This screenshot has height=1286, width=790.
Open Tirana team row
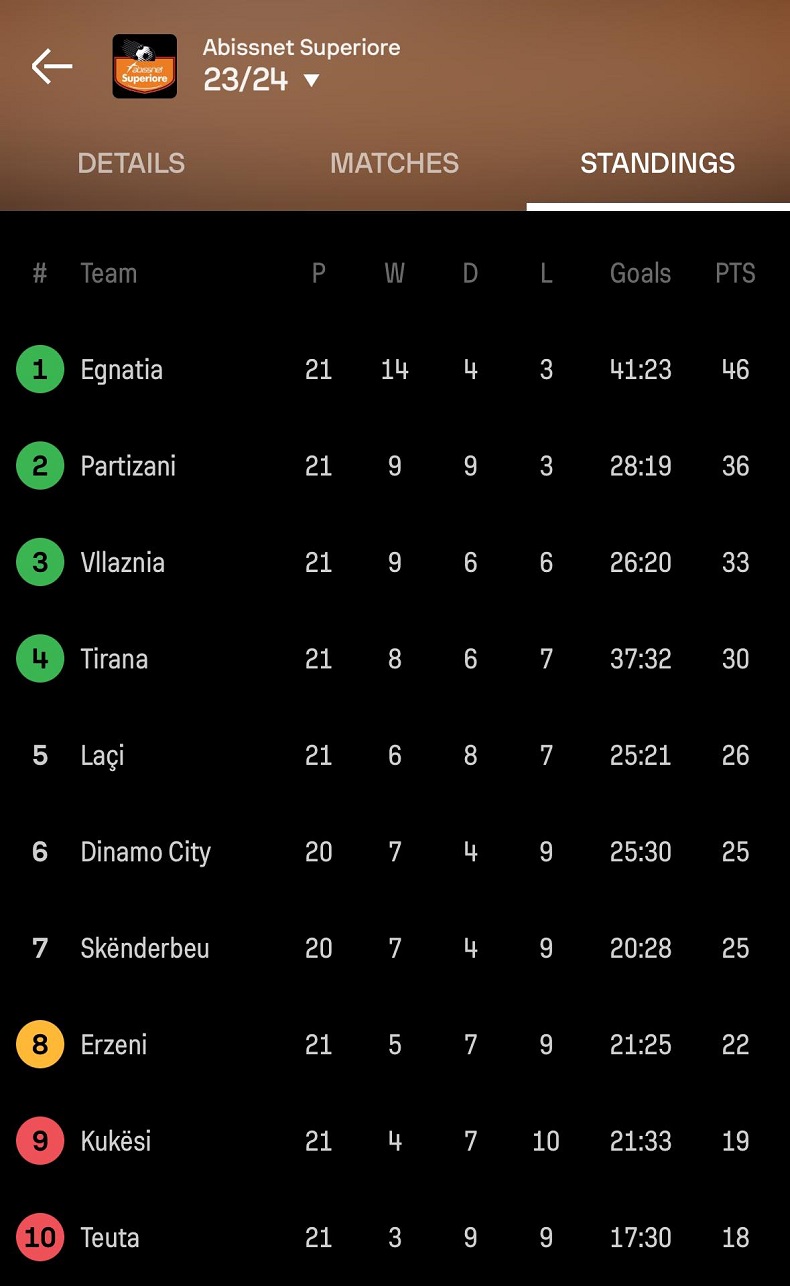point(395,659)
